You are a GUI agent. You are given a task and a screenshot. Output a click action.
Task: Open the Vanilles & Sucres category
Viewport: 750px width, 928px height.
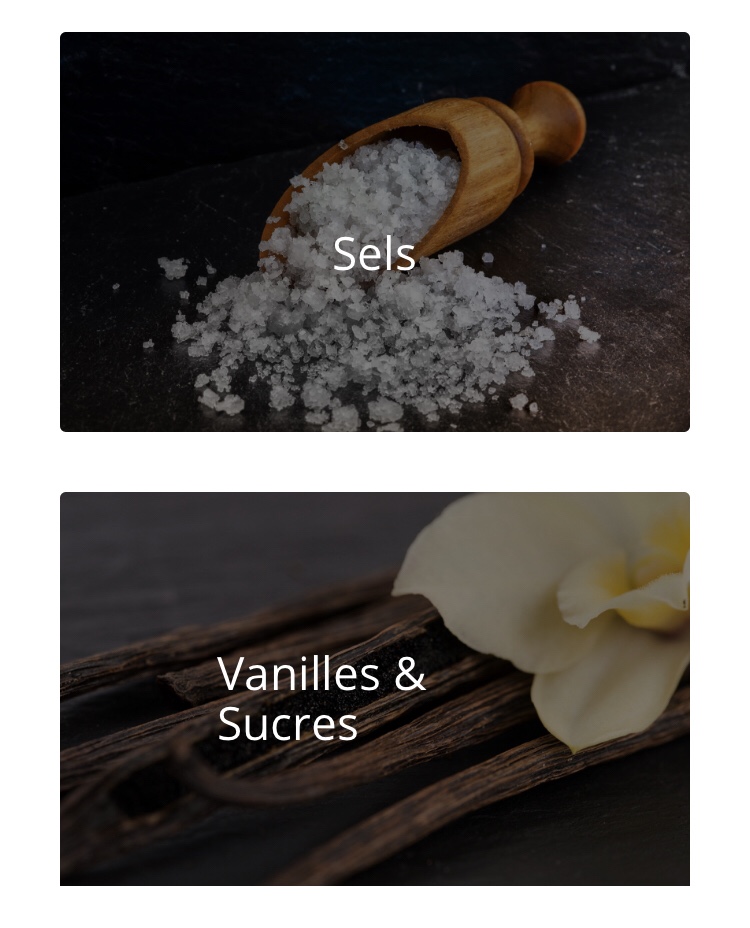click(374, 688)
